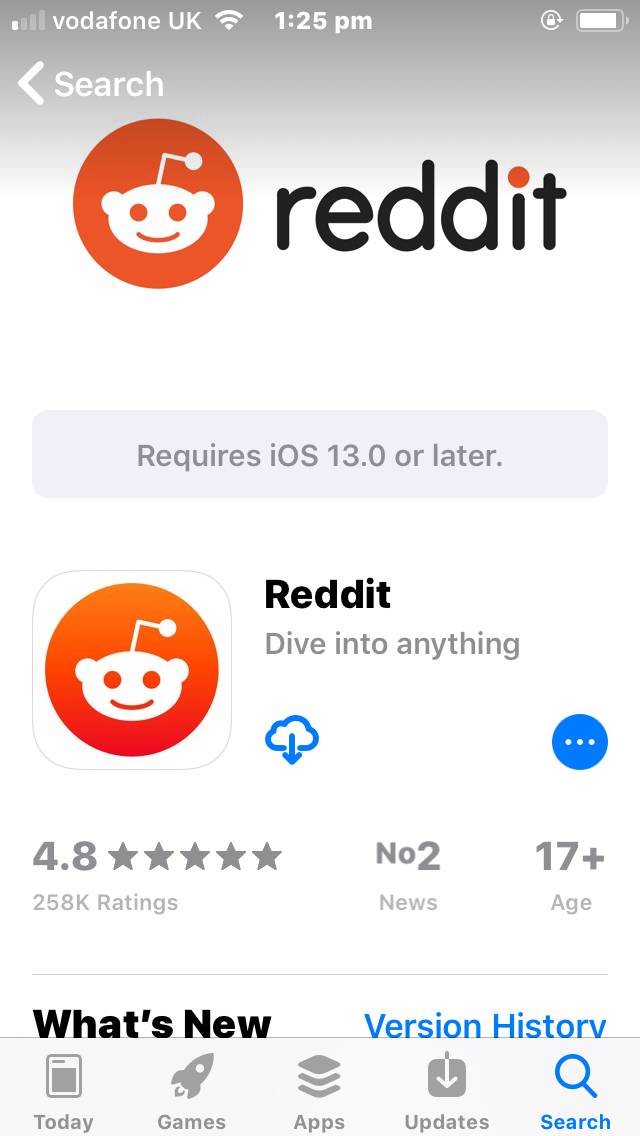Open the Updates tab

click(447, 1092)
